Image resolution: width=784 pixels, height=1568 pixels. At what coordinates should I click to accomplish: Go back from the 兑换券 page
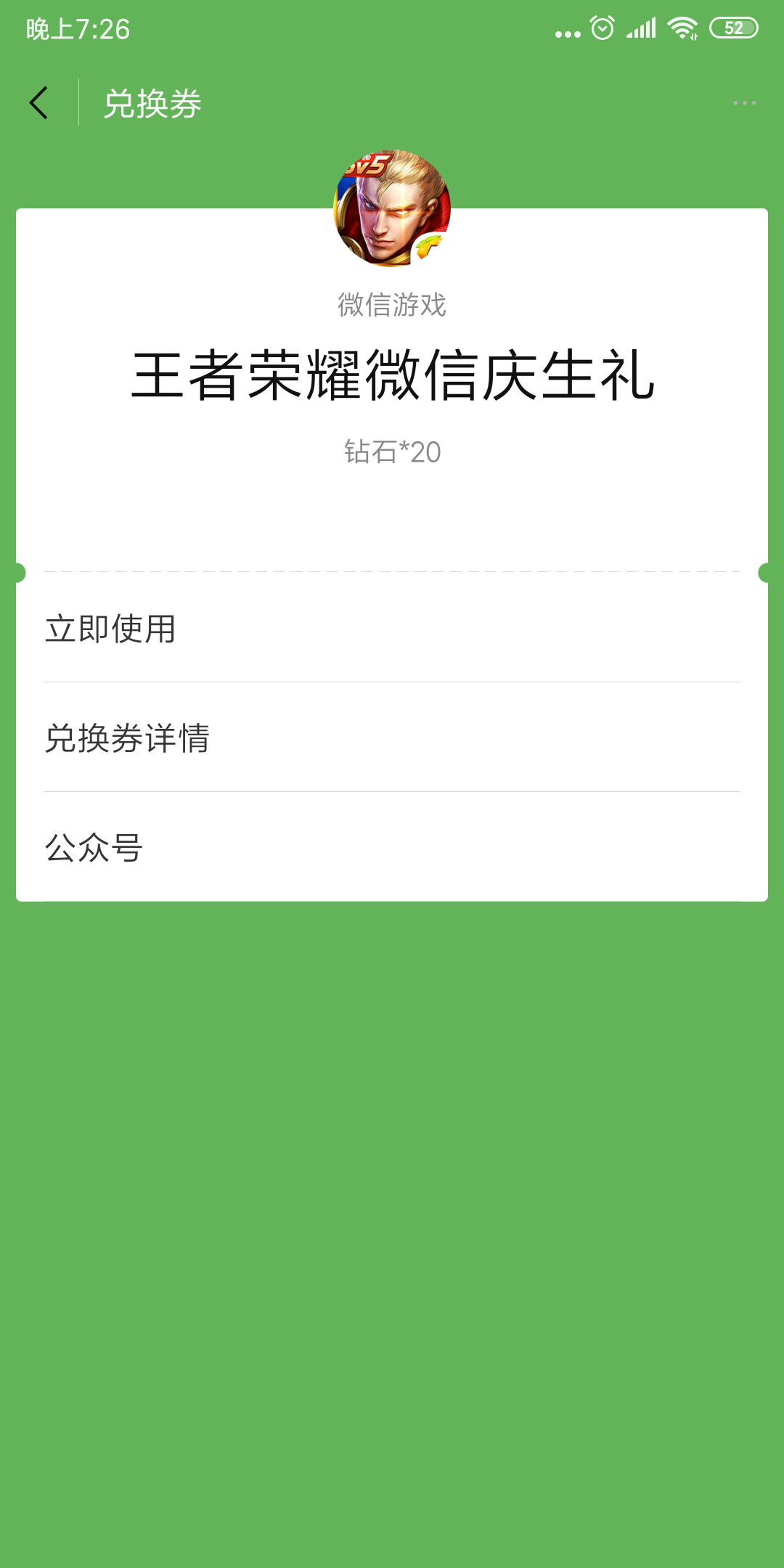point(39,102)
